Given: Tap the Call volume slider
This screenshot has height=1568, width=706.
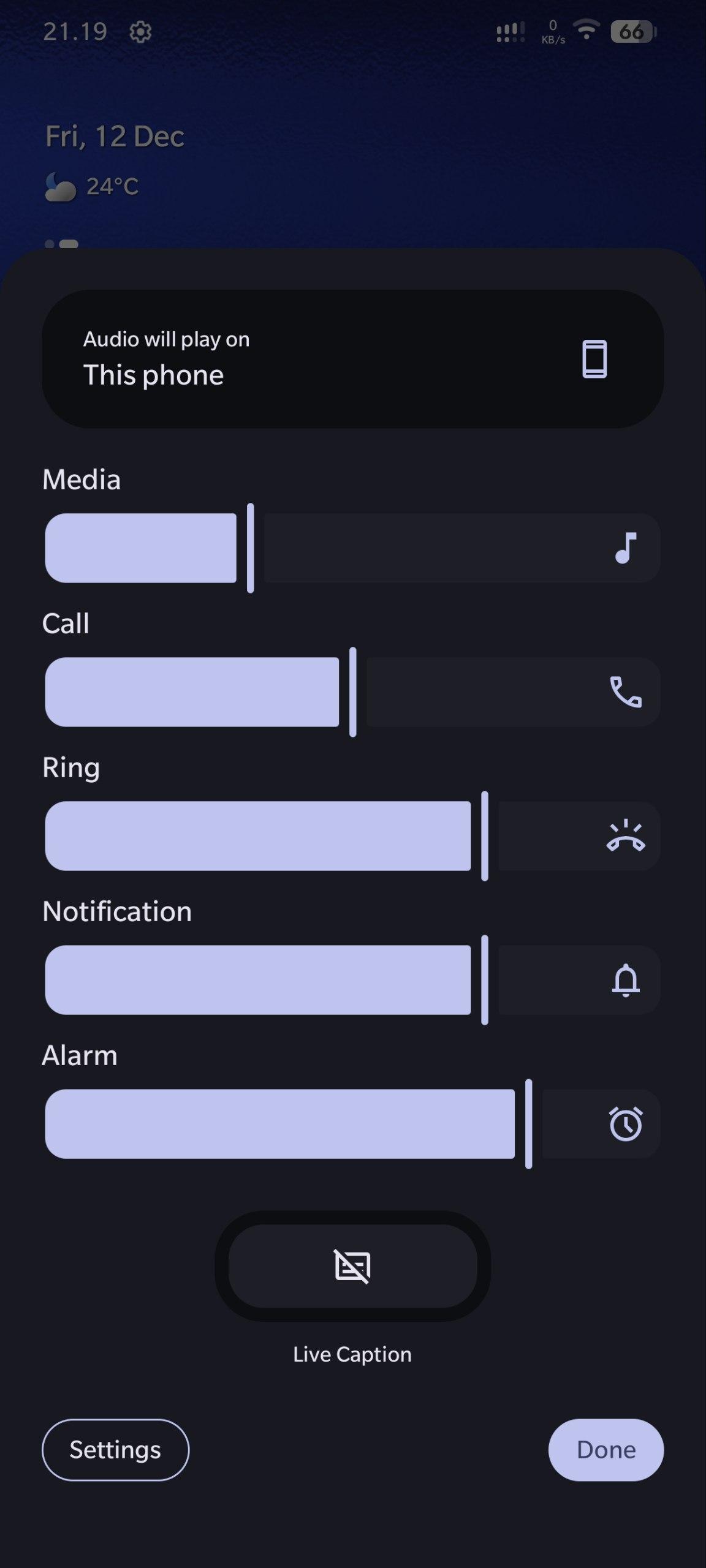Looking at the screenshot, I should coord(352,692).
